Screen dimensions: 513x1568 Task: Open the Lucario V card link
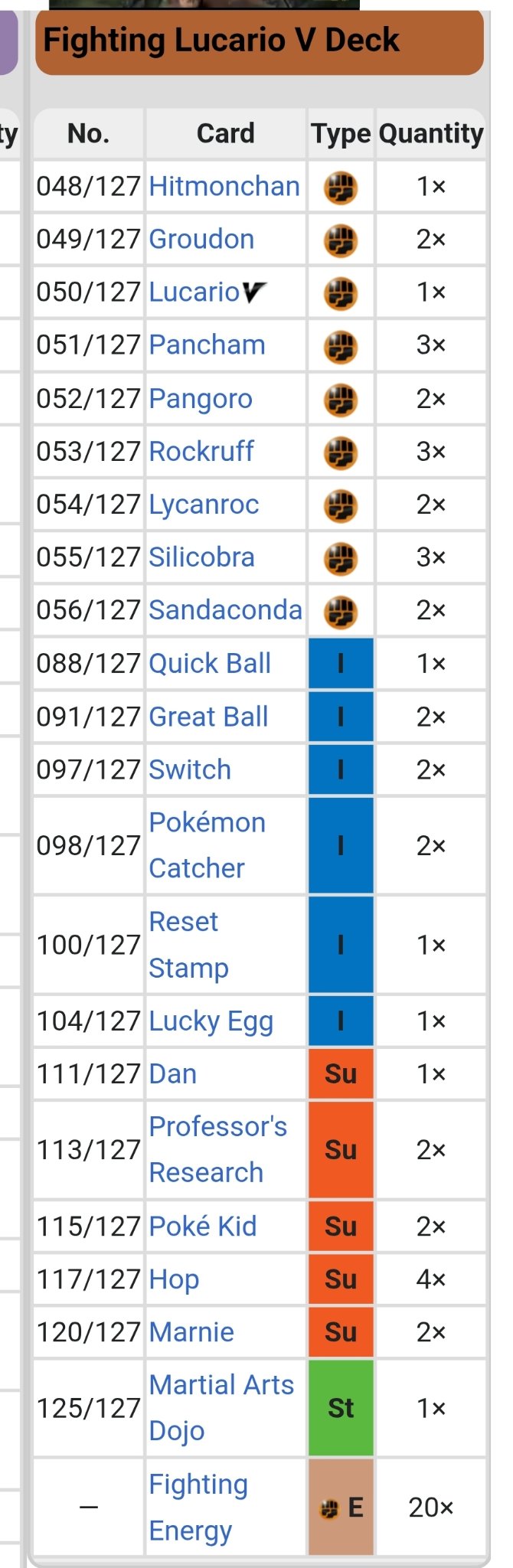point(207,292)
